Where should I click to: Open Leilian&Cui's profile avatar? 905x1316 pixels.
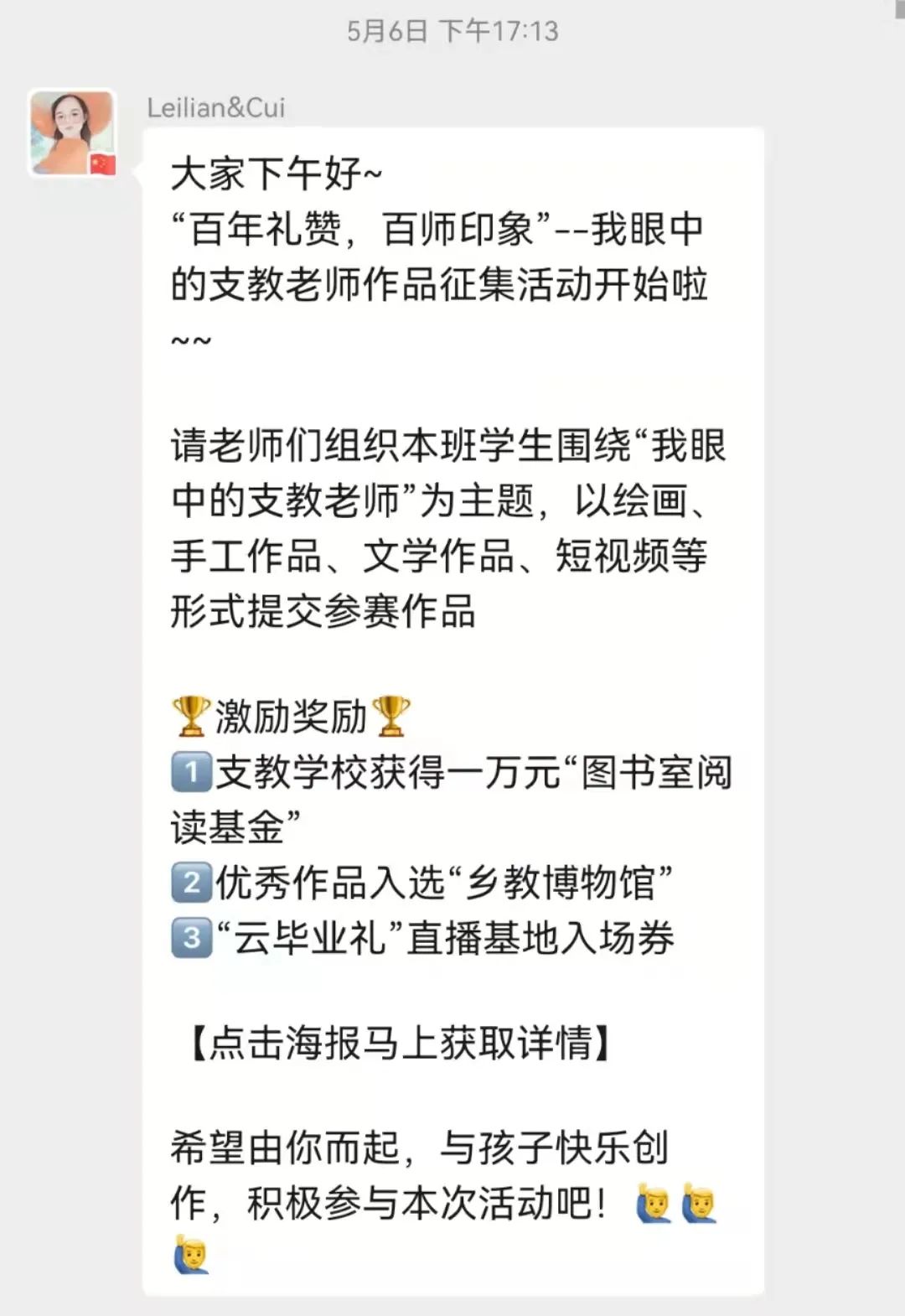[x=72, y=132]
